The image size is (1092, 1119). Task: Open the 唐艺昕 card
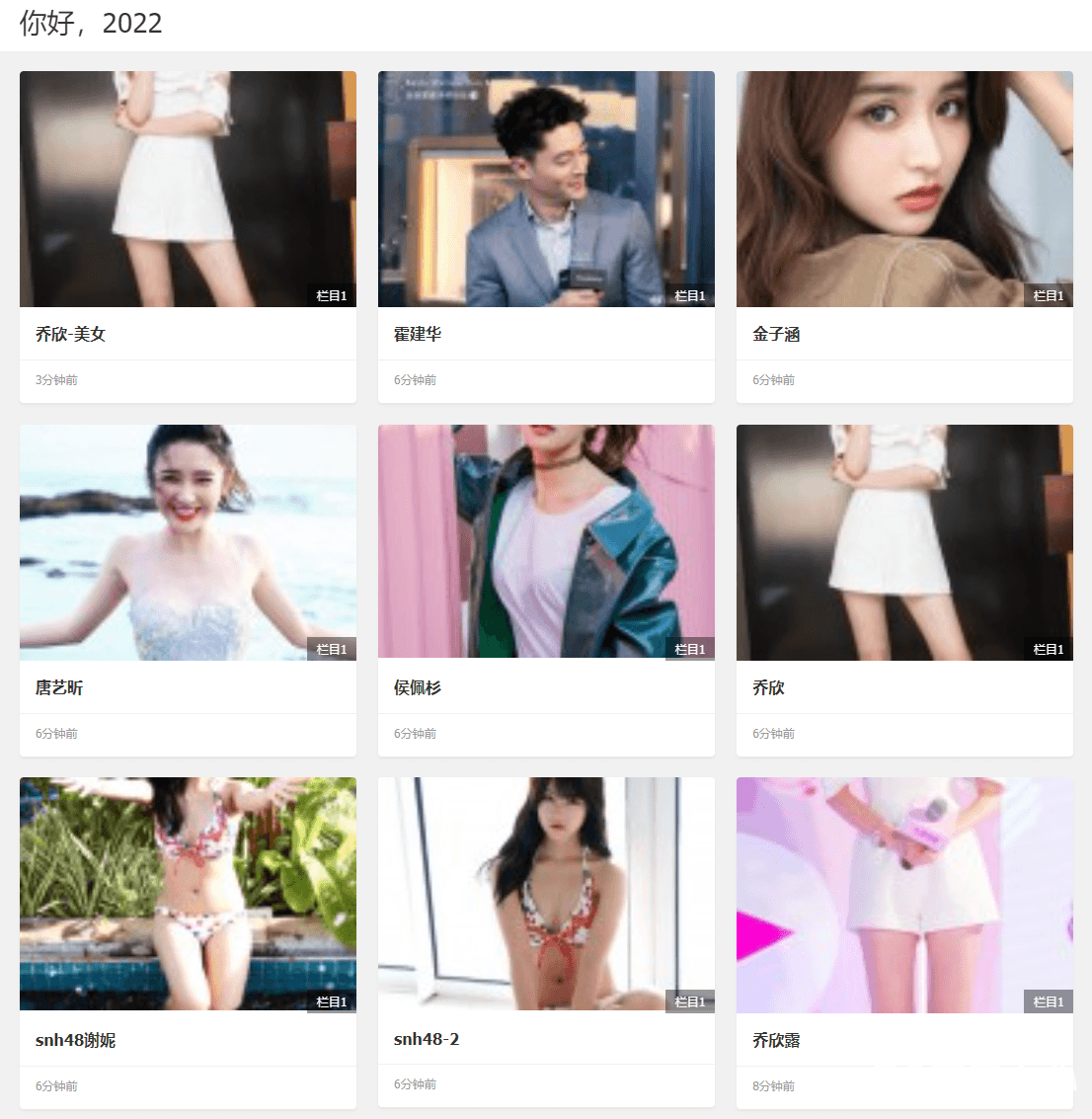(x=59, y=687)
